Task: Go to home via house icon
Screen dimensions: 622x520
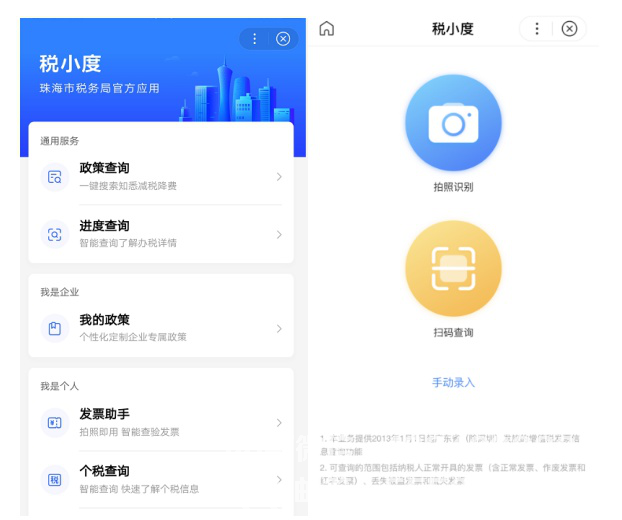Action: pos(326,29)
